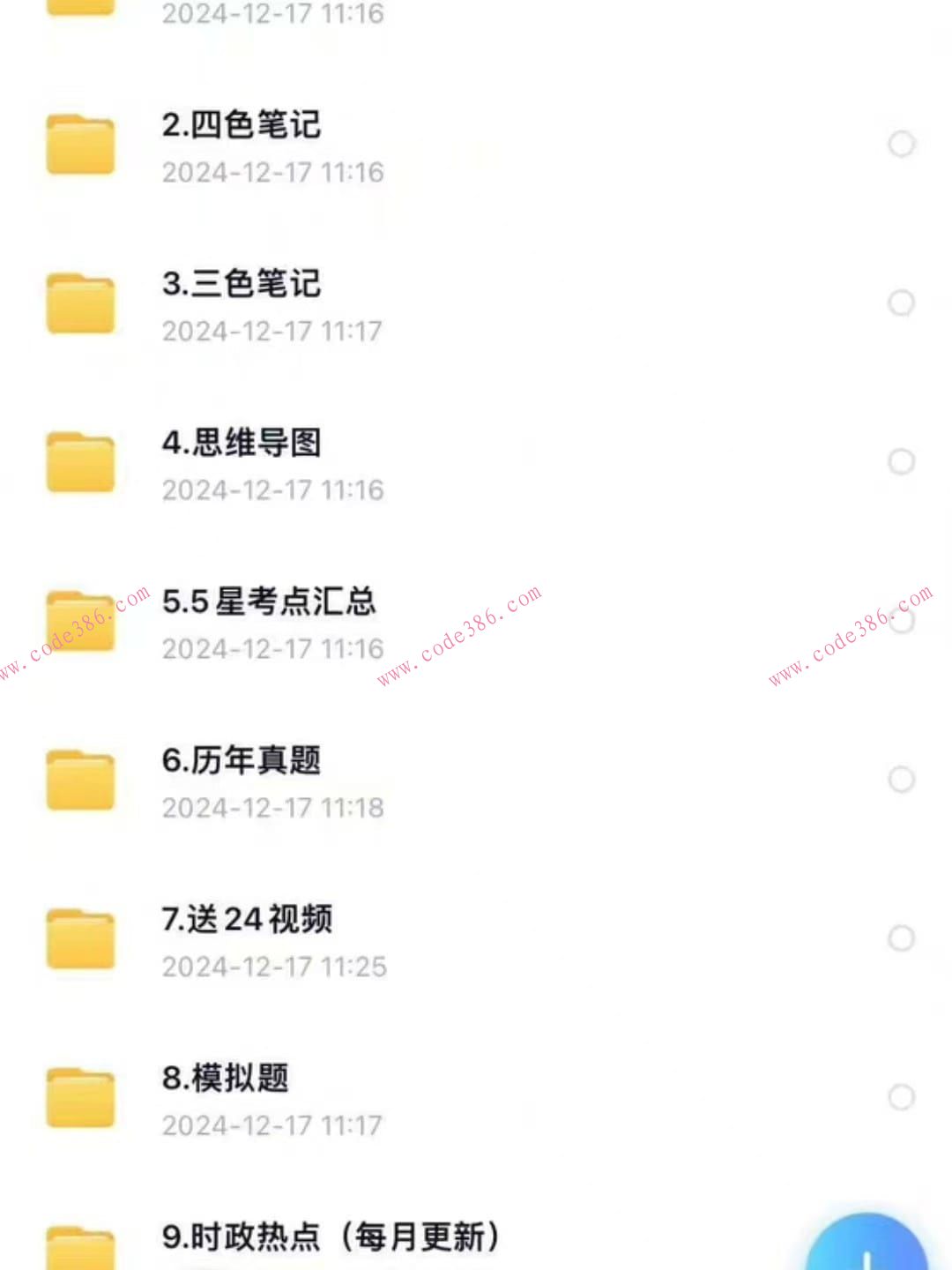The image size is (952, 1270).
Task: Open the folder icon for 7.送24视频
Action: [x=80, y=936]
